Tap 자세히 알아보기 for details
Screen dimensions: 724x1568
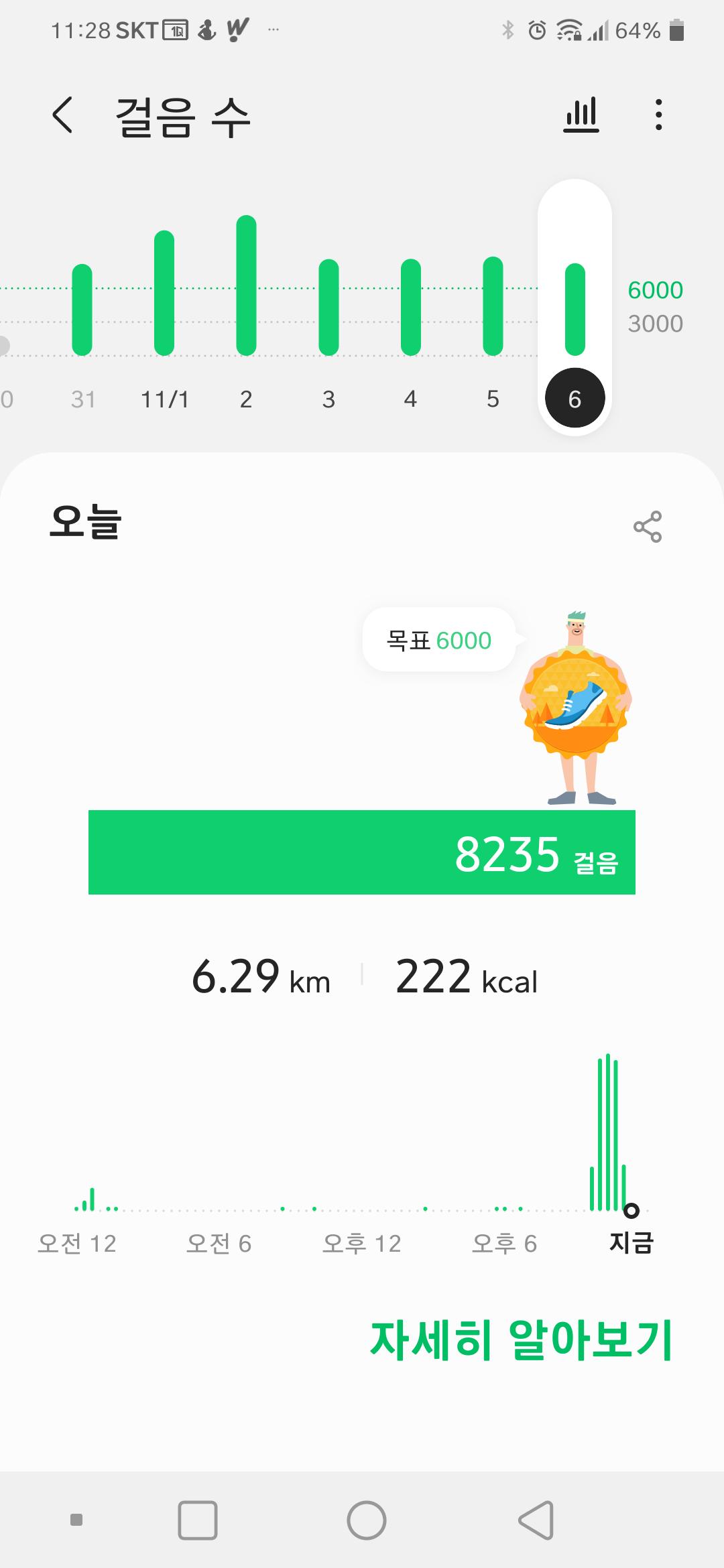tap(521, 1341)
